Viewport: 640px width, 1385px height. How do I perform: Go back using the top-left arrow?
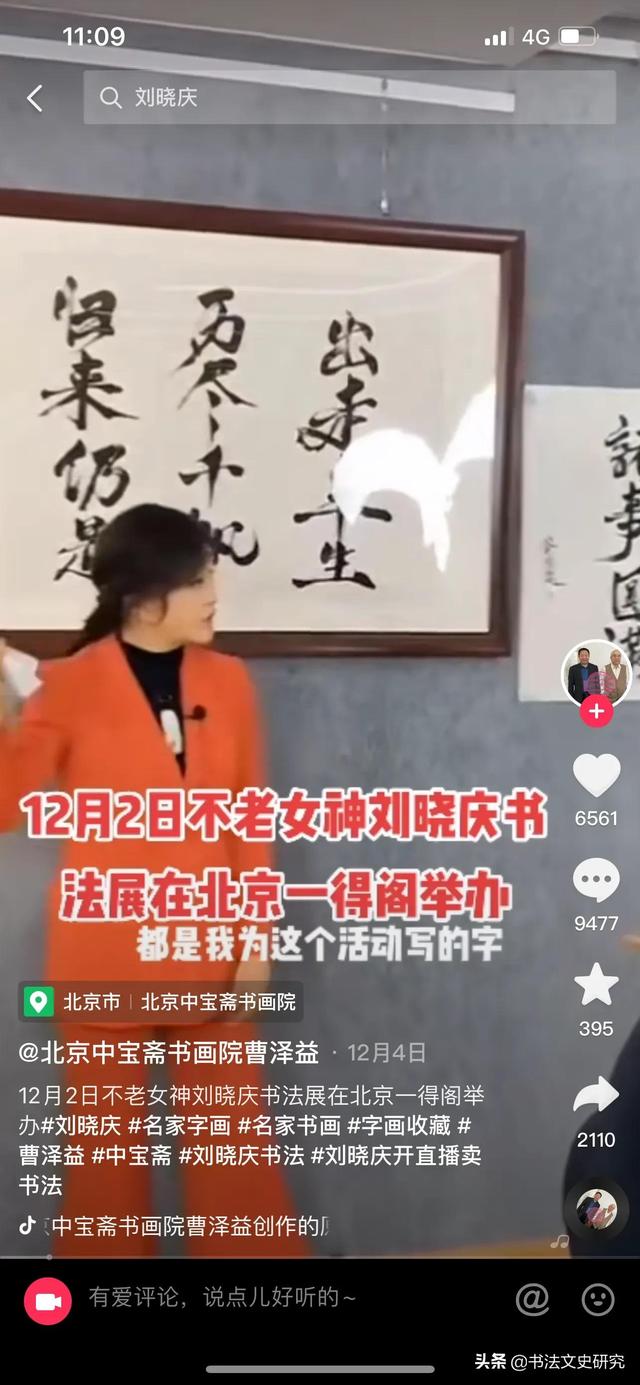(35, 98)
